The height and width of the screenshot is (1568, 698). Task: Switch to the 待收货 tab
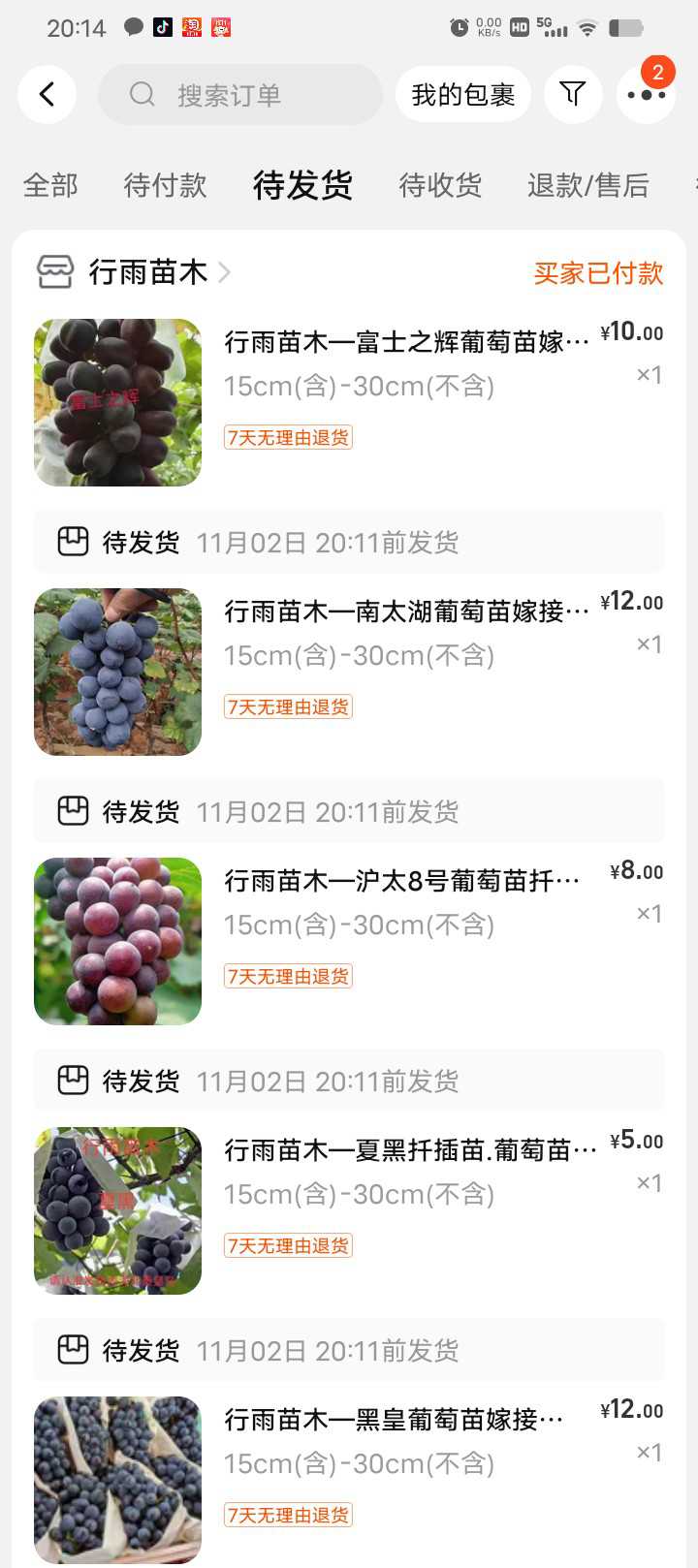coord(440,184)
